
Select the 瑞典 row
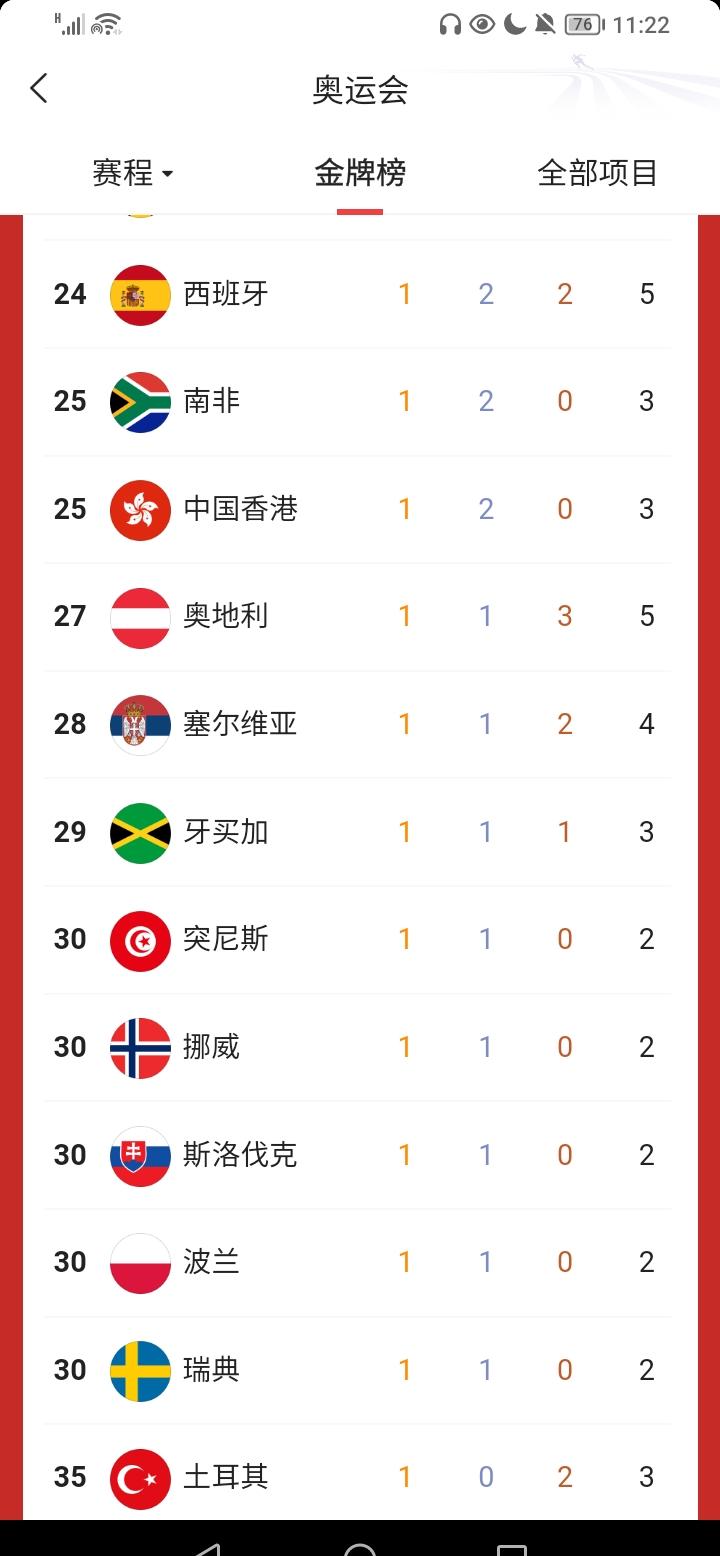pos(358,1370)
